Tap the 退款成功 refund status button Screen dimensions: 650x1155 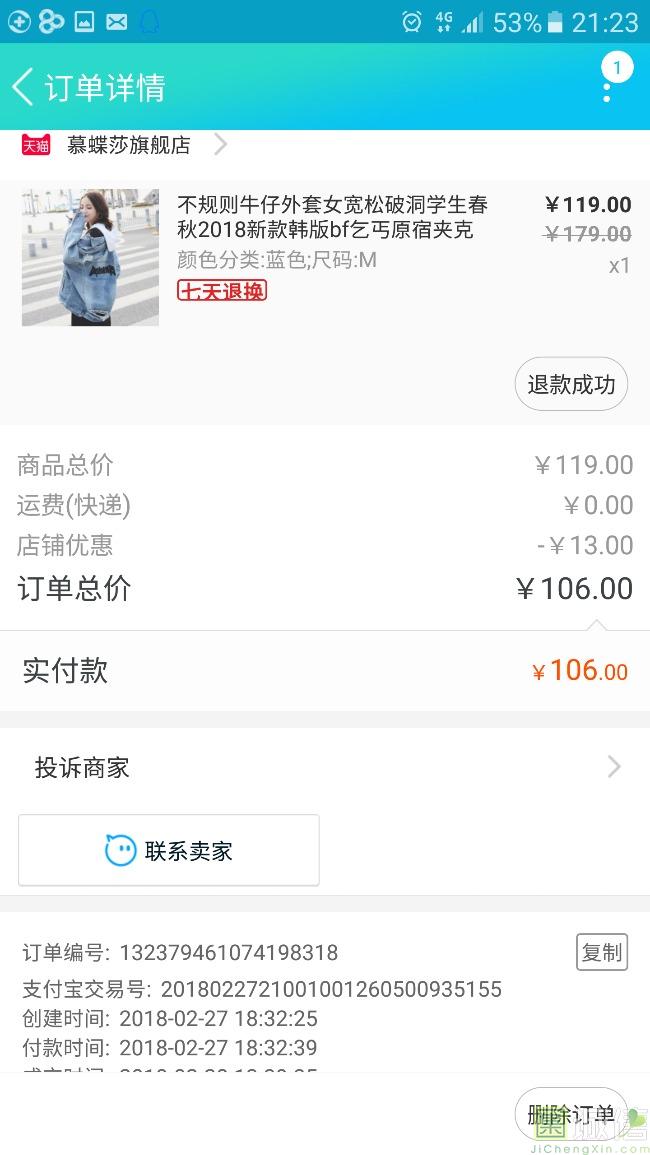[x=571, y=385]
